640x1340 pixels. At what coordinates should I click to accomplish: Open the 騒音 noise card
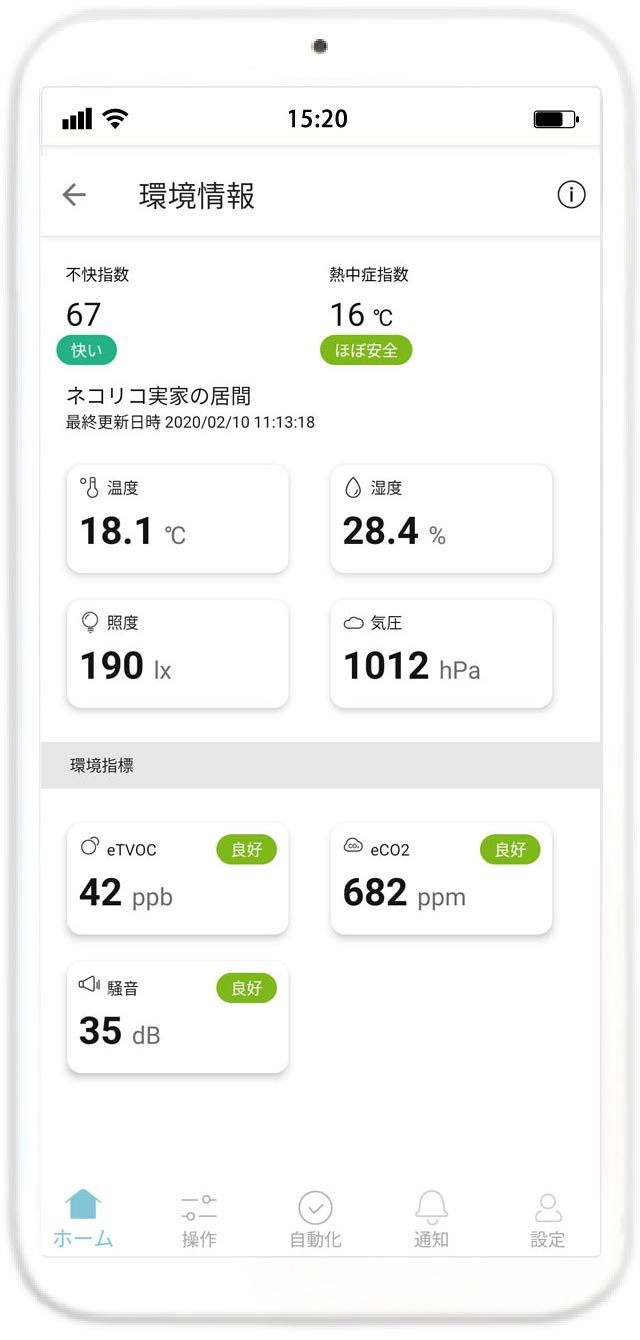tap(178, 1017)
